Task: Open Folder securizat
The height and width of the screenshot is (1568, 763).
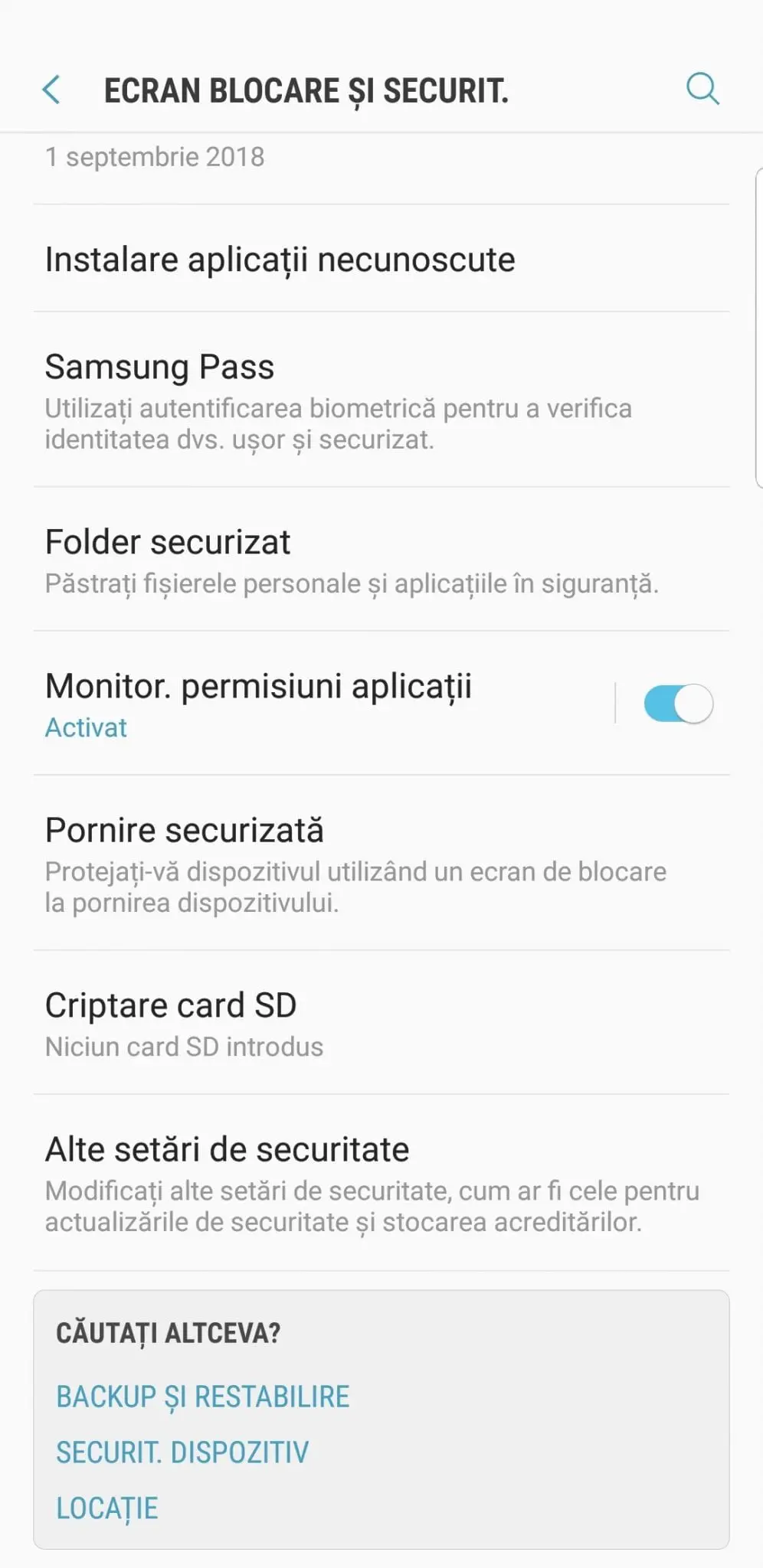Action: coord(381,560)
